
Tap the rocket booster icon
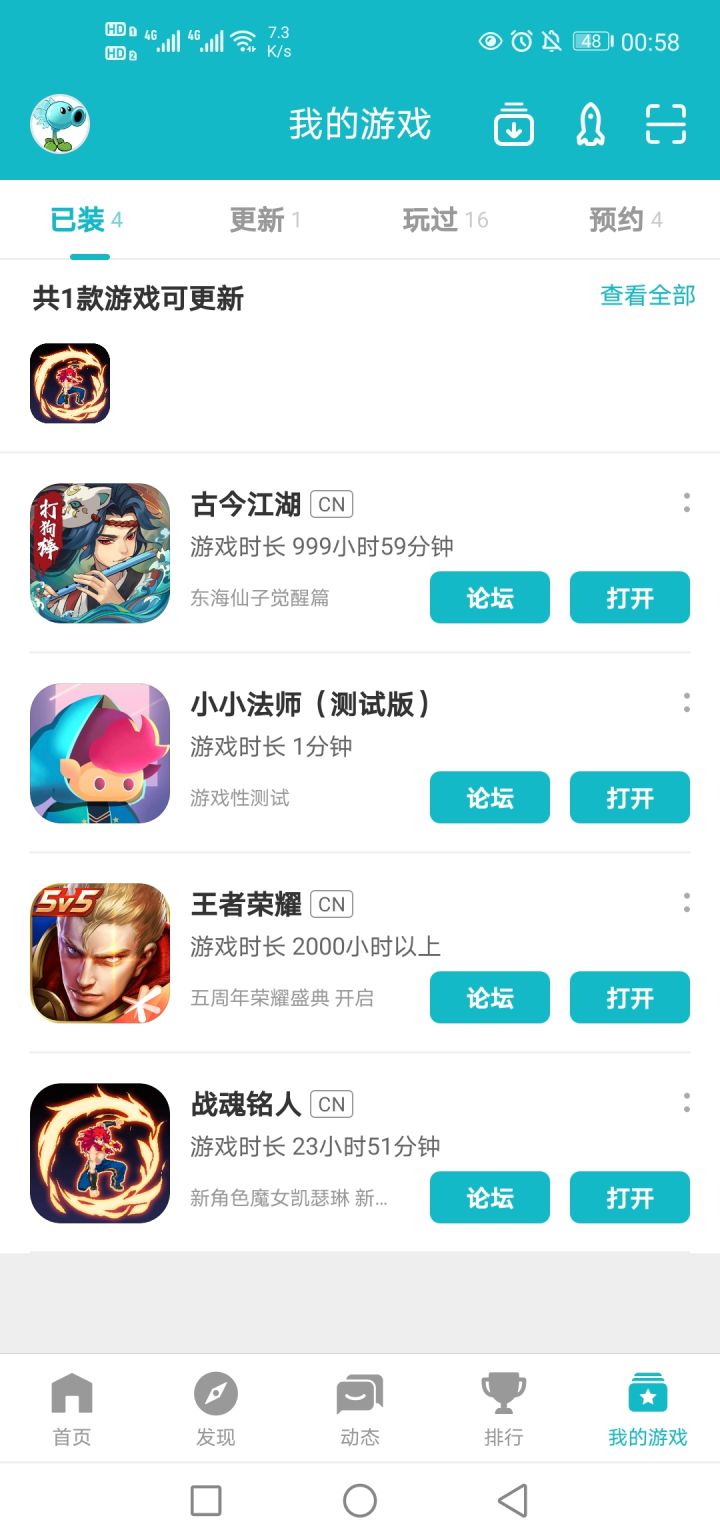pos(591,124)
